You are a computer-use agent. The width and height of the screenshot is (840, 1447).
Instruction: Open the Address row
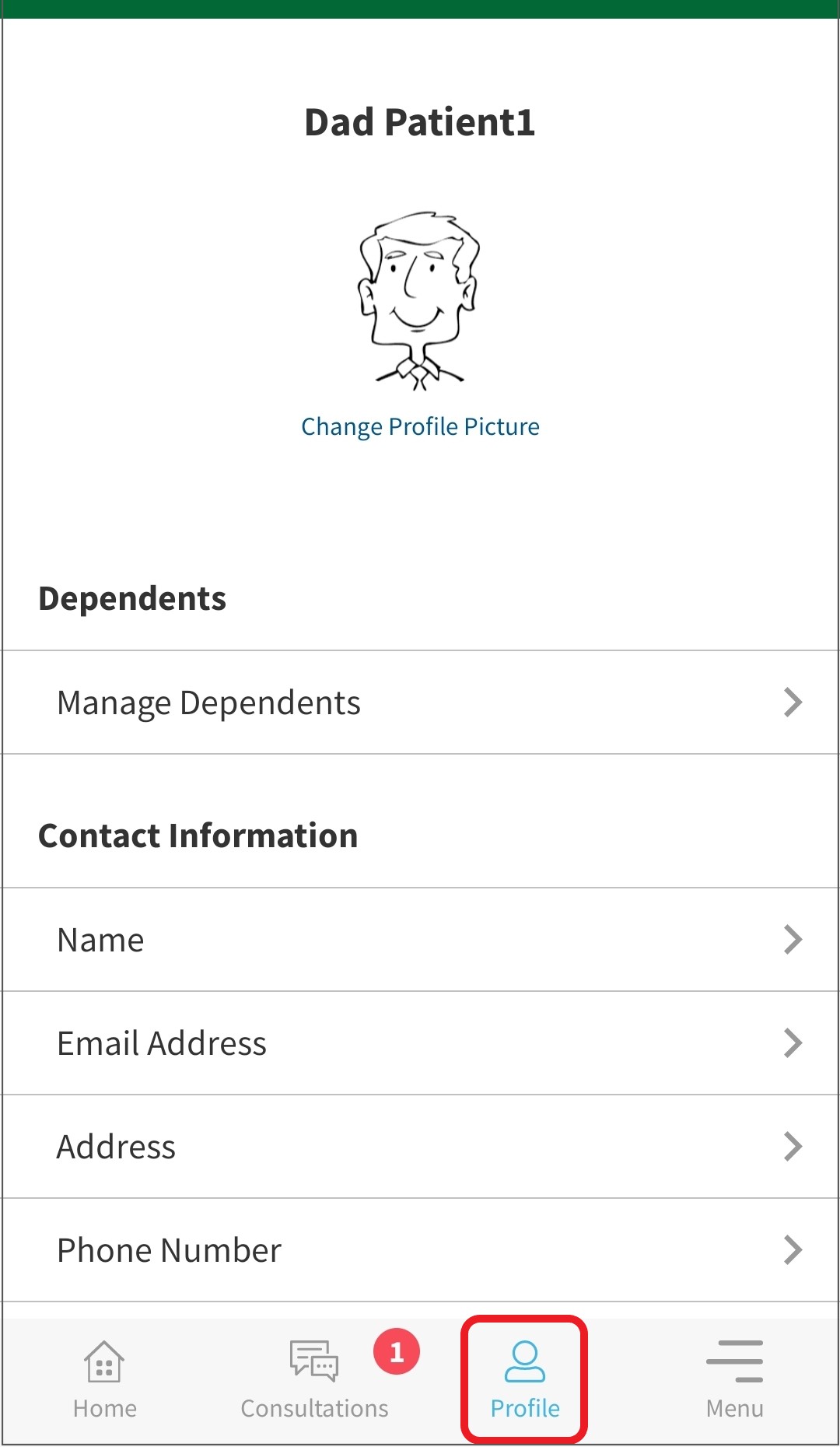pos(420,1147)
